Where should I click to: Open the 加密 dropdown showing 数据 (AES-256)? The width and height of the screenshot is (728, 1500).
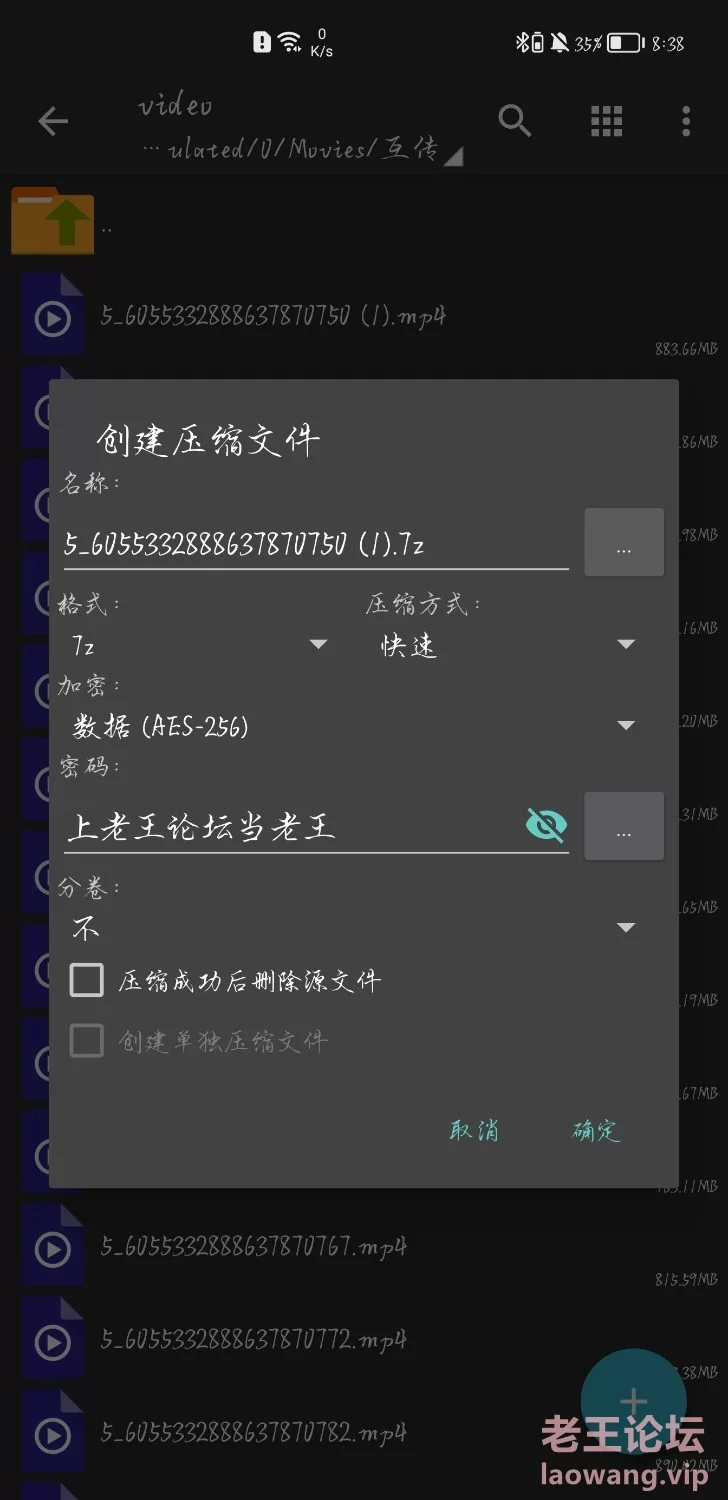pos(353,726)
